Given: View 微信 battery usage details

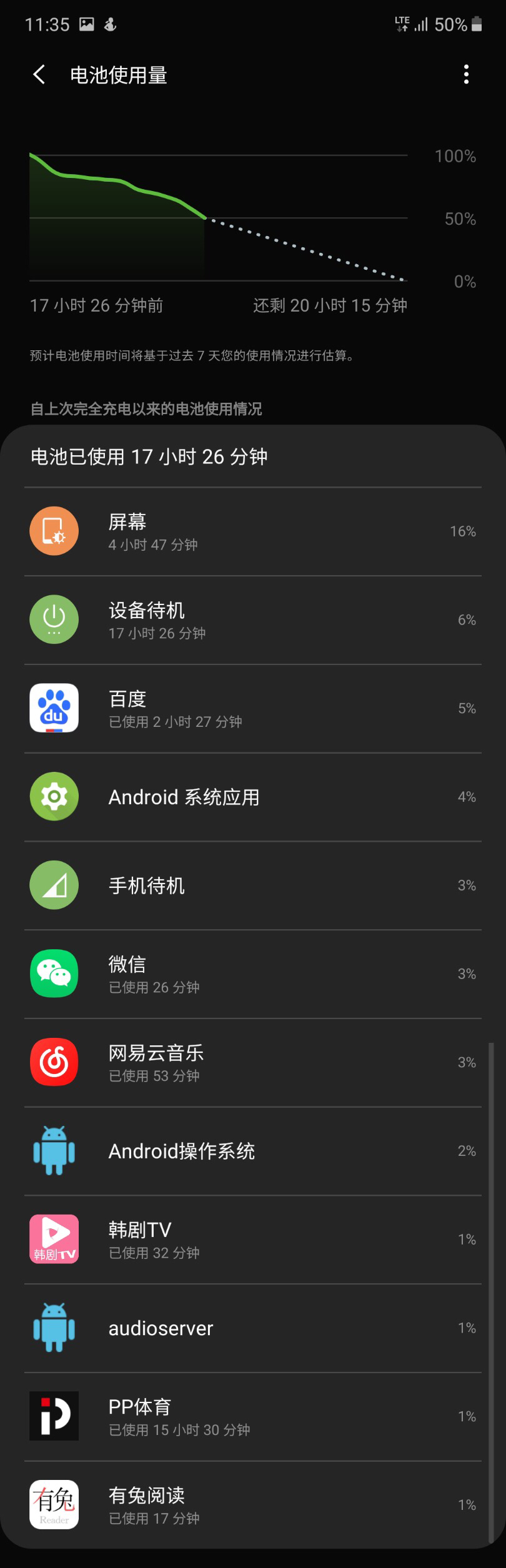Looking at the screenshot, I should point(252,974).
